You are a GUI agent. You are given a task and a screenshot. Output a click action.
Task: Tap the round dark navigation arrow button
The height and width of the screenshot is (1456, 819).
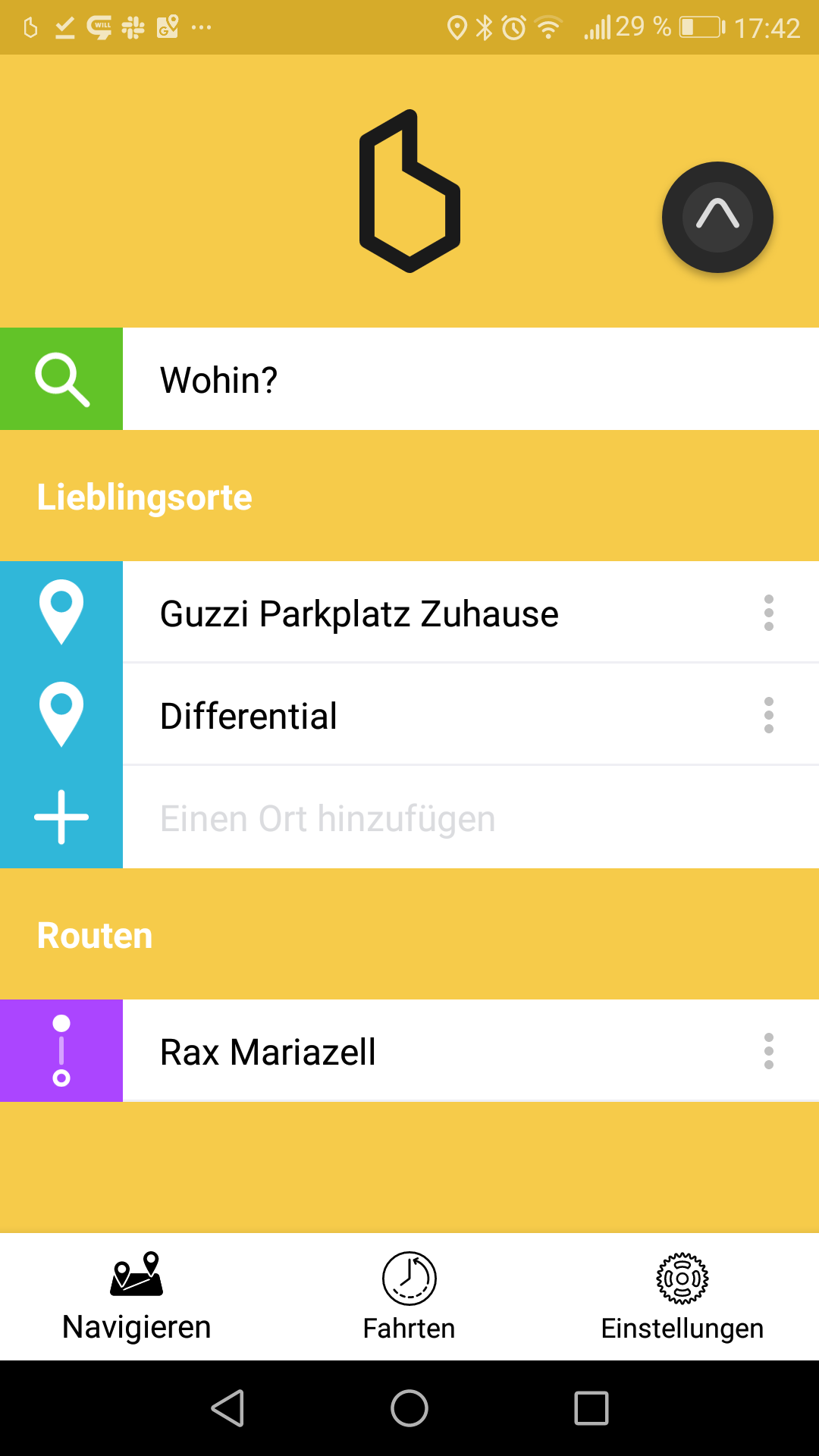717,217
